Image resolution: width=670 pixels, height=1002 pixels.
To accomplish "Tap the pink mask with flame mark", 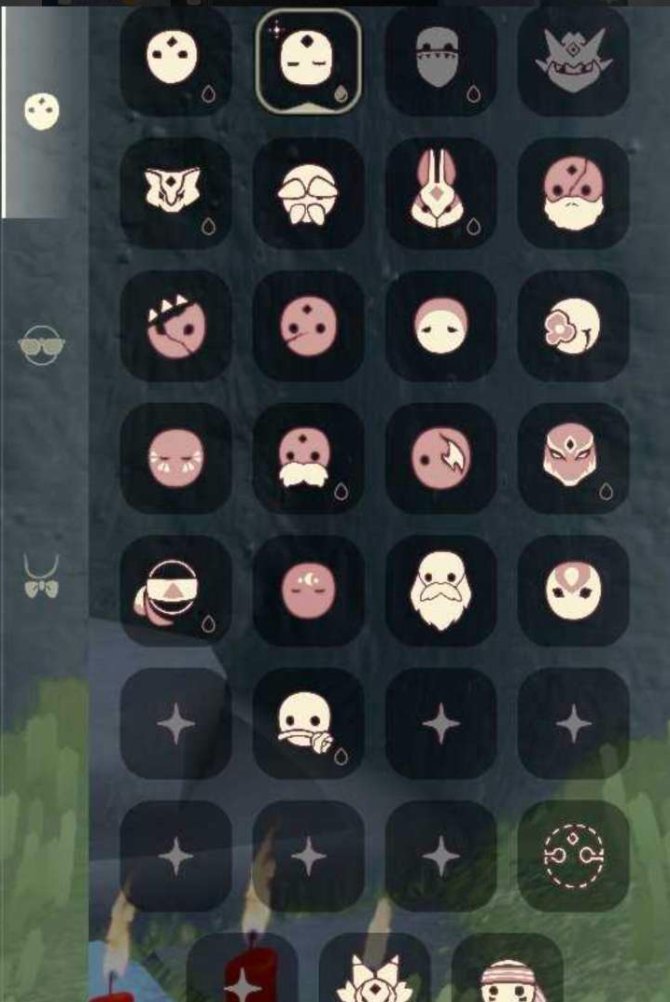I will 440,458.
